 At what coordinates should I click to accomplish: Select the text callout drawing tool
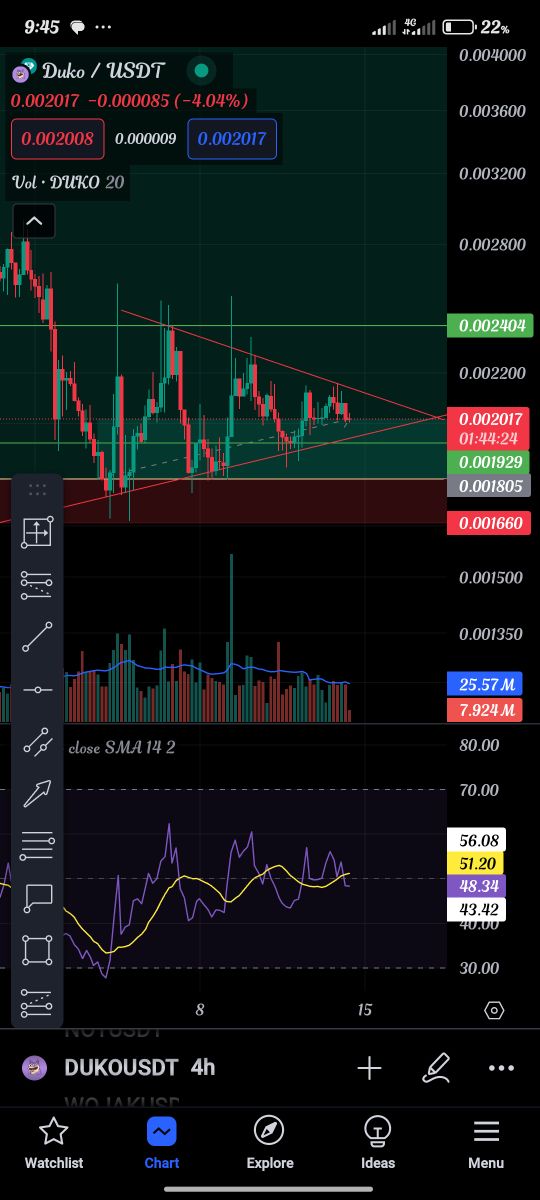point(37,897)
